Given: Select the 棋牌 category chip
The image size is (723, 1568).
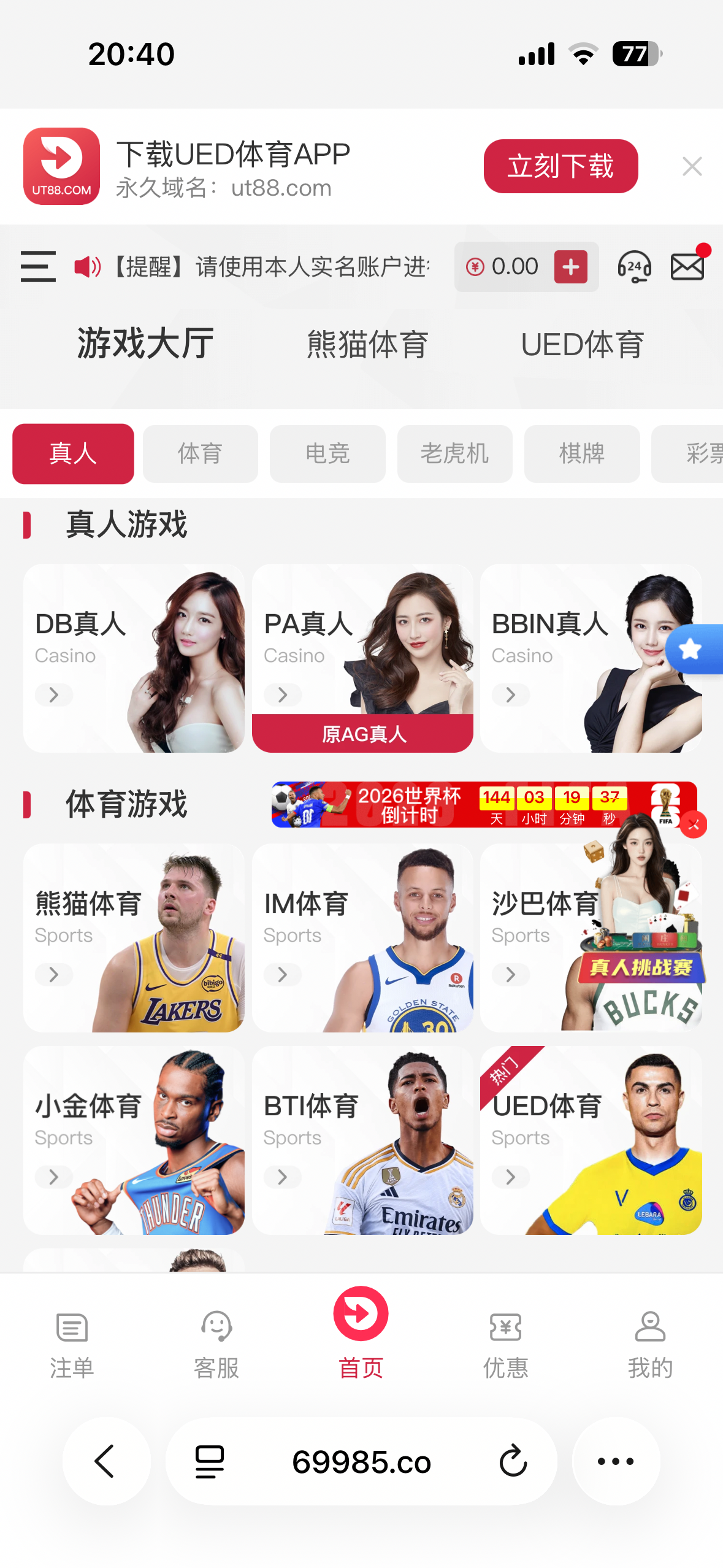Looking at the screenshot, I should [x=581, y=454].
